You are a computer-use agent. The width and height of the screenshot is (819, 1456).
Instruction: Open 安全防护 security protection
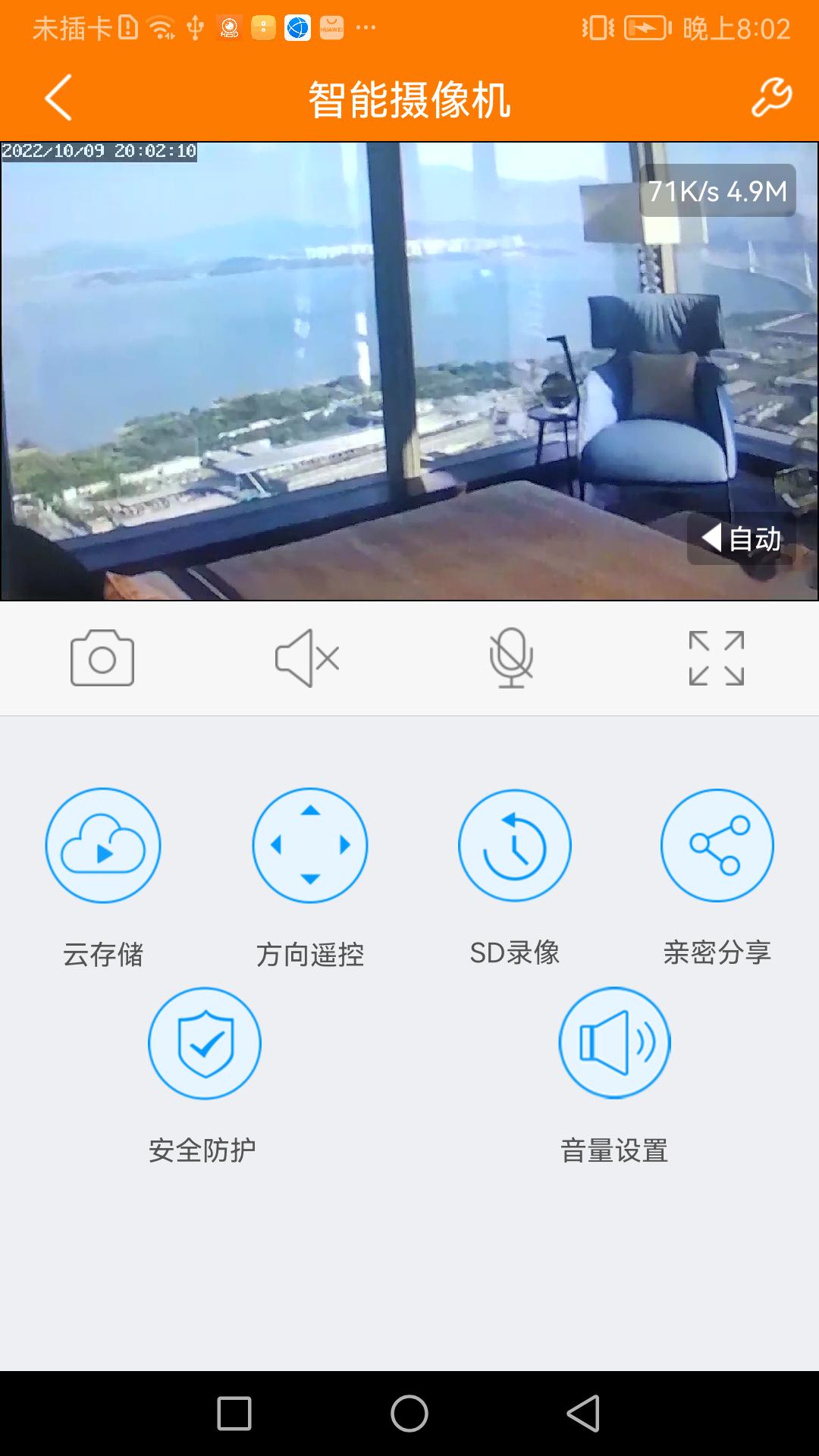click(205, 1043)
